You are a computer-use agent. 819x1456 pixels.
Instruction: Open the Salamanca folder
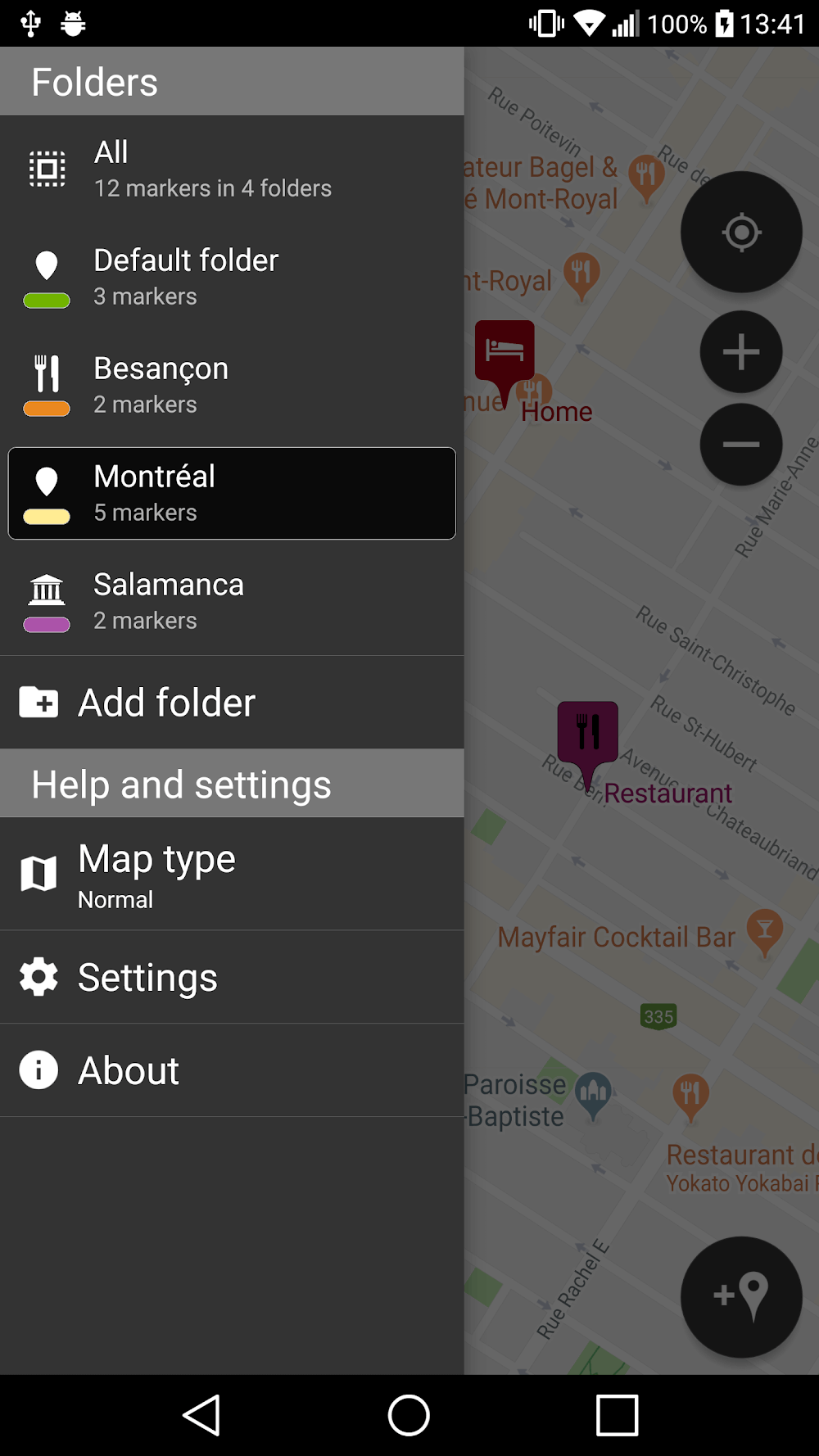coord(232,601)
